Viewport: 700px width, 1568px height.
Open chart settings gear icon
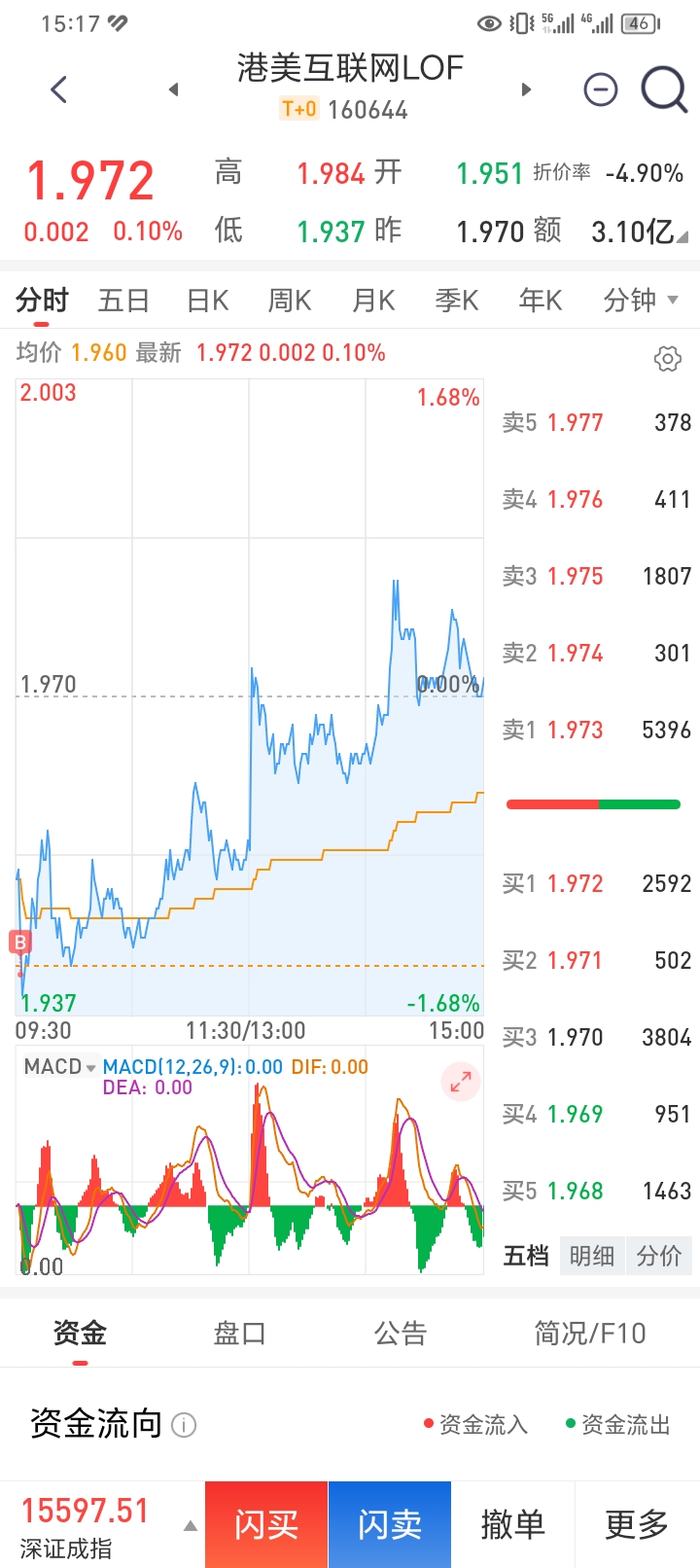tap(668, 359)
